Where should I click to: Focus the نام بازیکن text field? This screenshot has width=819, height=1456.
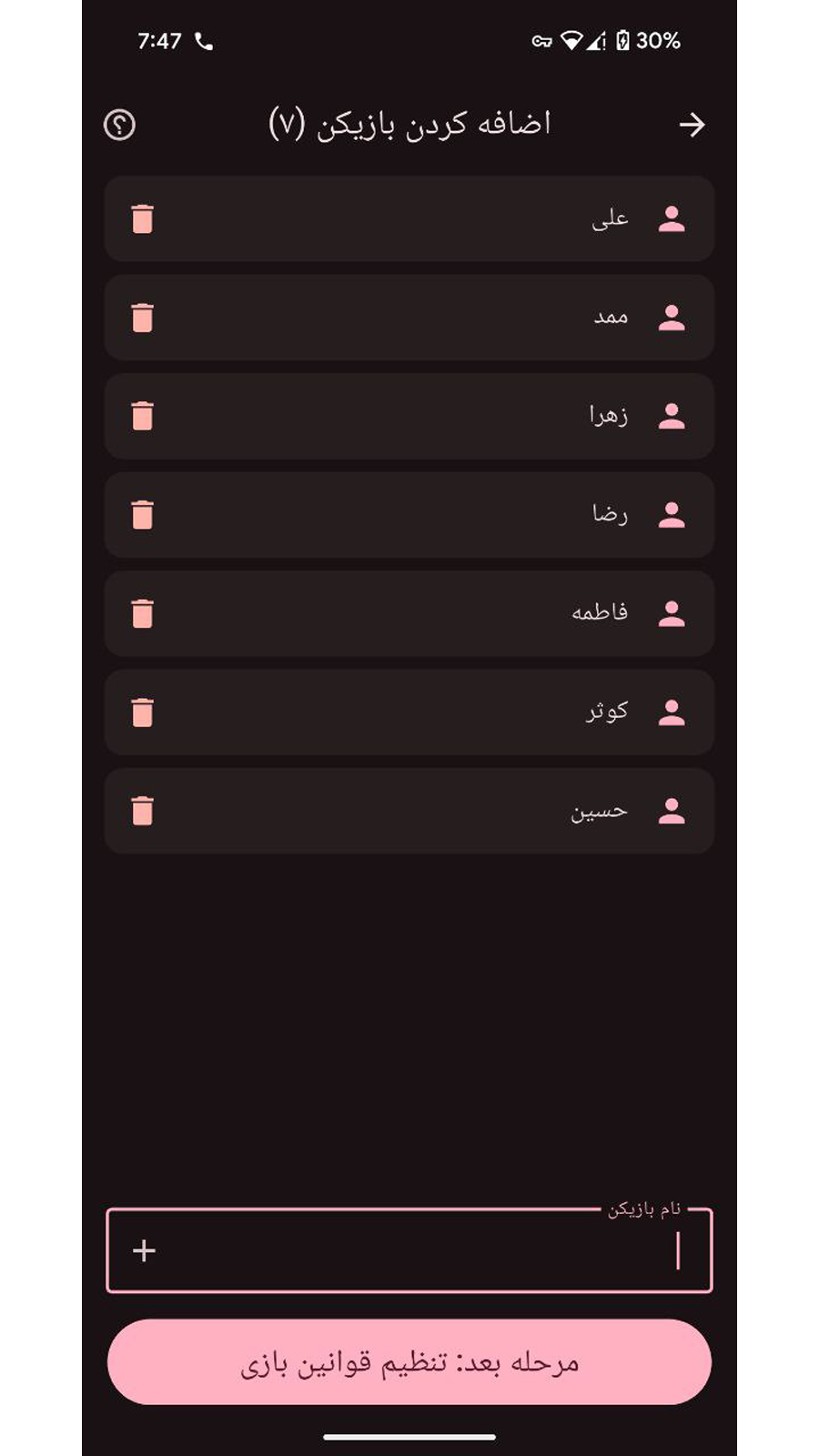point(419,1250)
